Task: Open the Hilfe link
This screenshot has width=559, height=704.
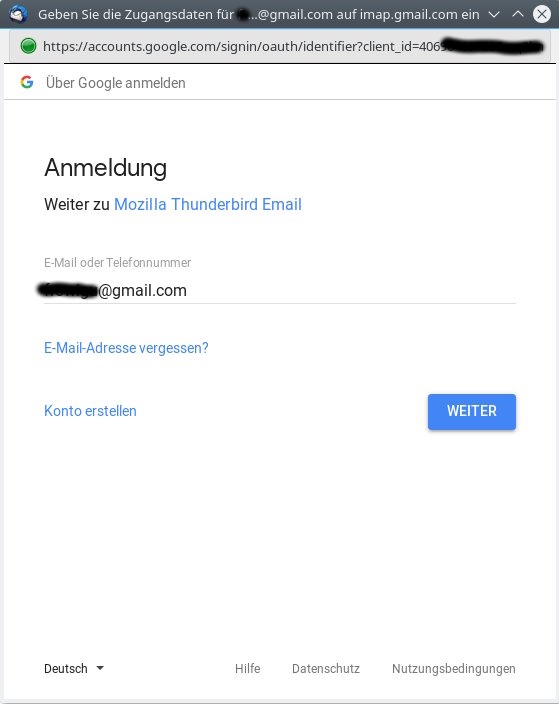Action: click(x=247, y=669)
